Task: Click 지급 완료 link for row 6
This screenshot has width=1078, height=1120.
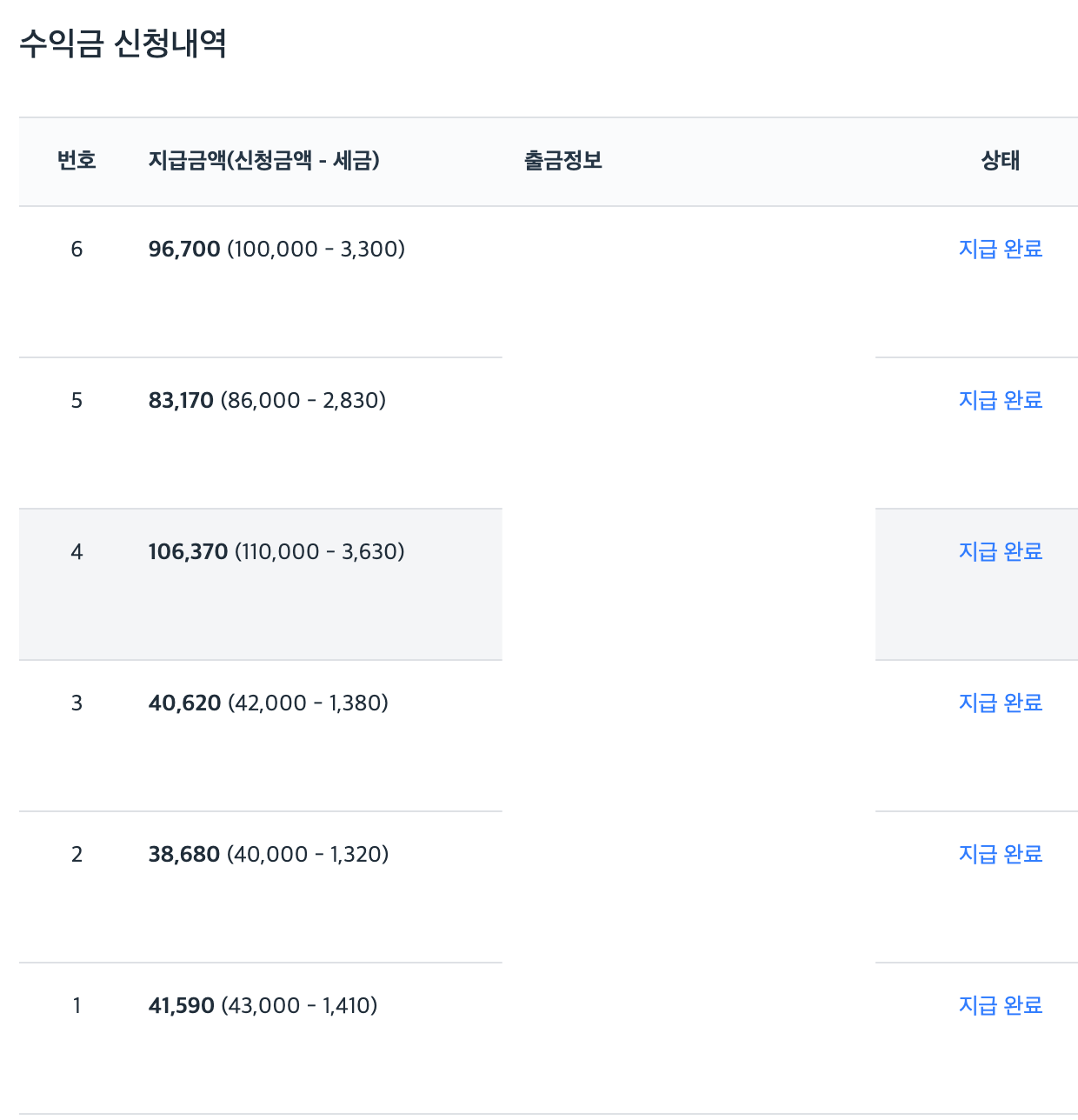Action: click(1001, 250)
